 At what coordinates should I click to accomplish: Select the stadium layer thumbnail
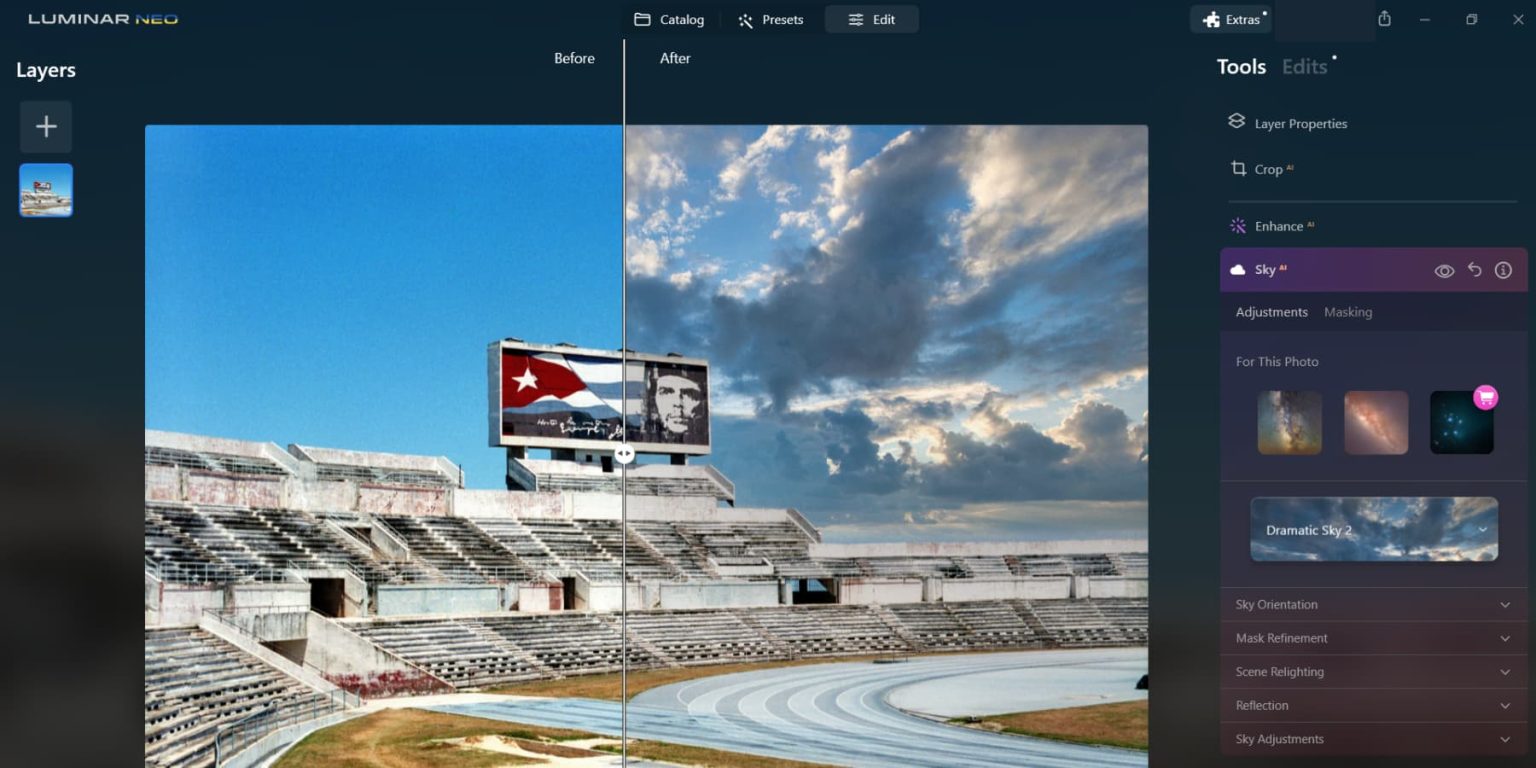point(46,190)
